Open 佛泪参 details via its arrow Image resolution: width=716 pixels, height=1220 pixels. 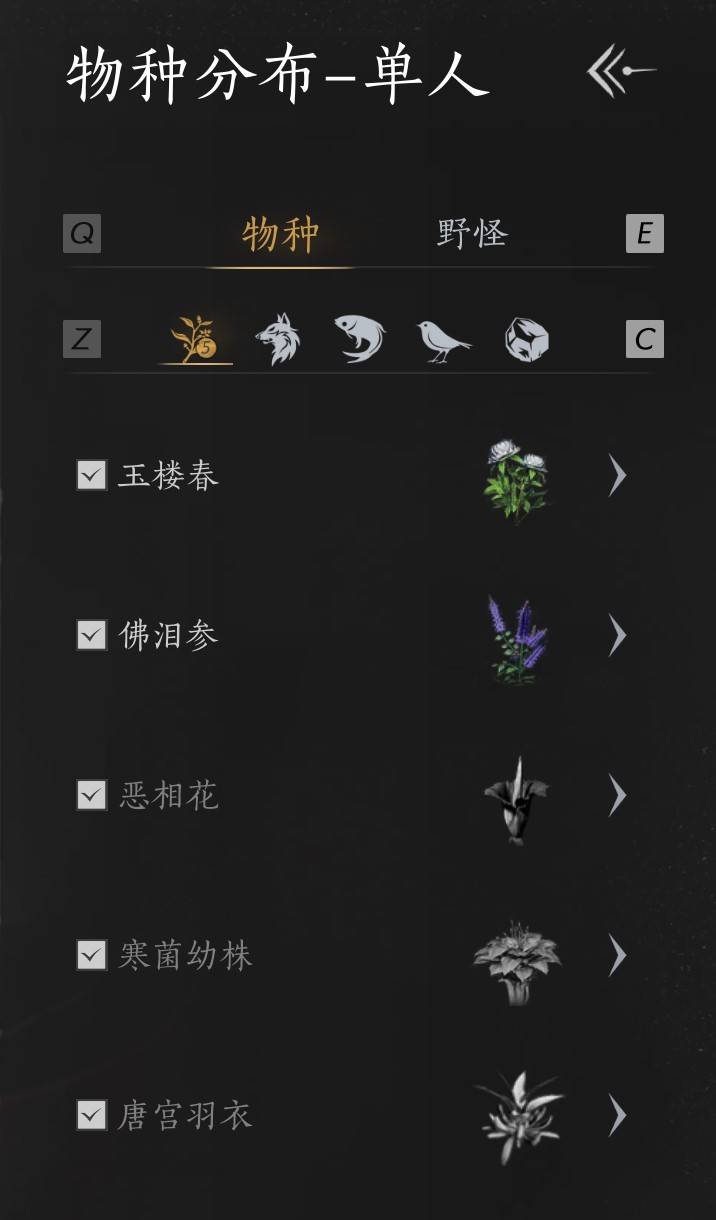pyautogui.click(x=617, y=635)
